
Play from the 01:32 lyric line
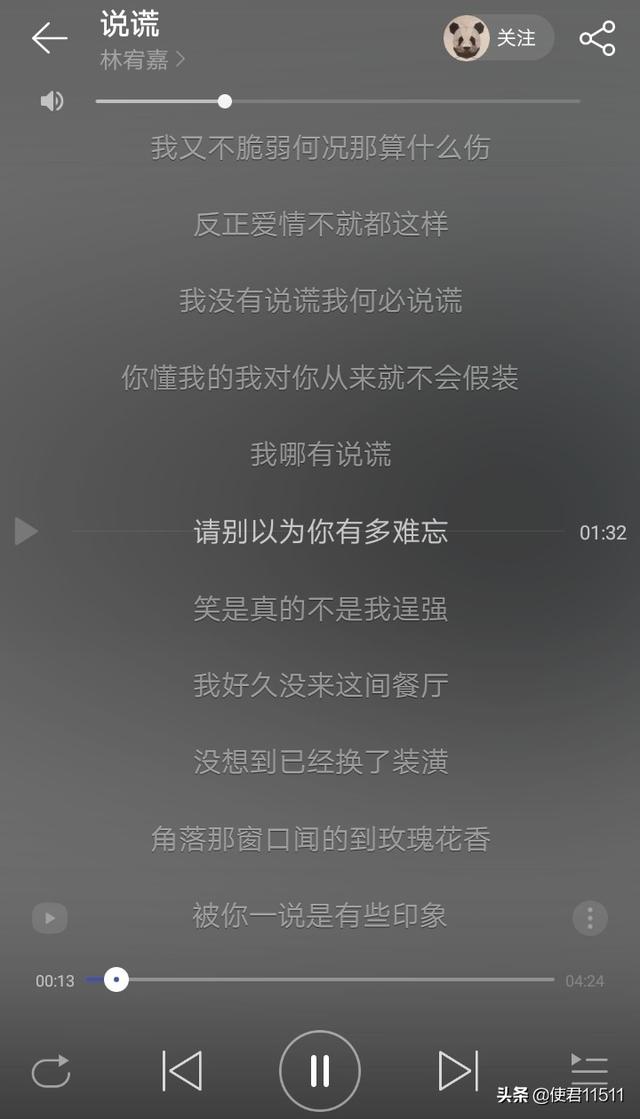(27, 532)
